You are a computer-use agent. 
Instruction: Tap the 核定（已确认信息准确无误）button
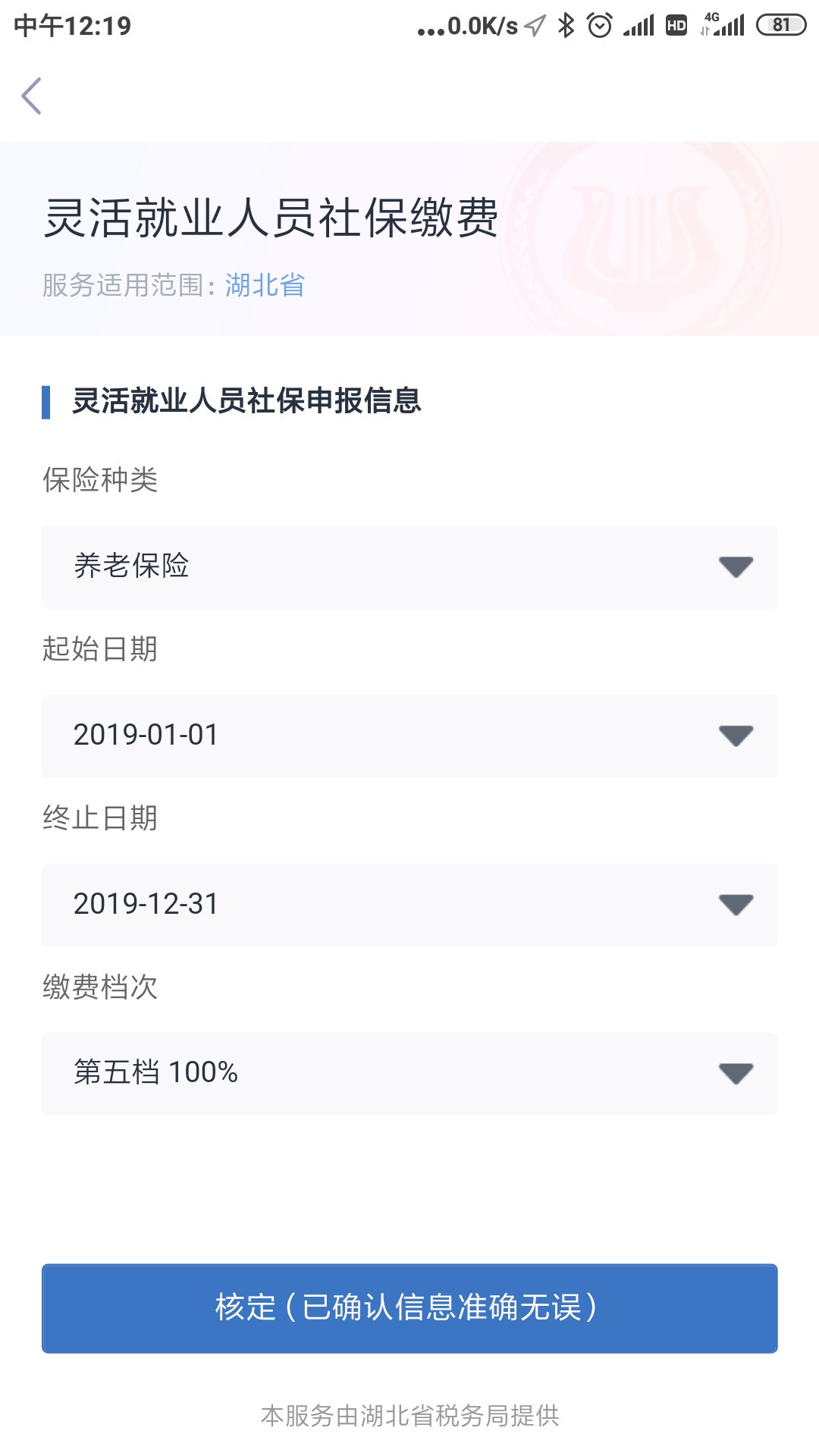[409, 1308]
